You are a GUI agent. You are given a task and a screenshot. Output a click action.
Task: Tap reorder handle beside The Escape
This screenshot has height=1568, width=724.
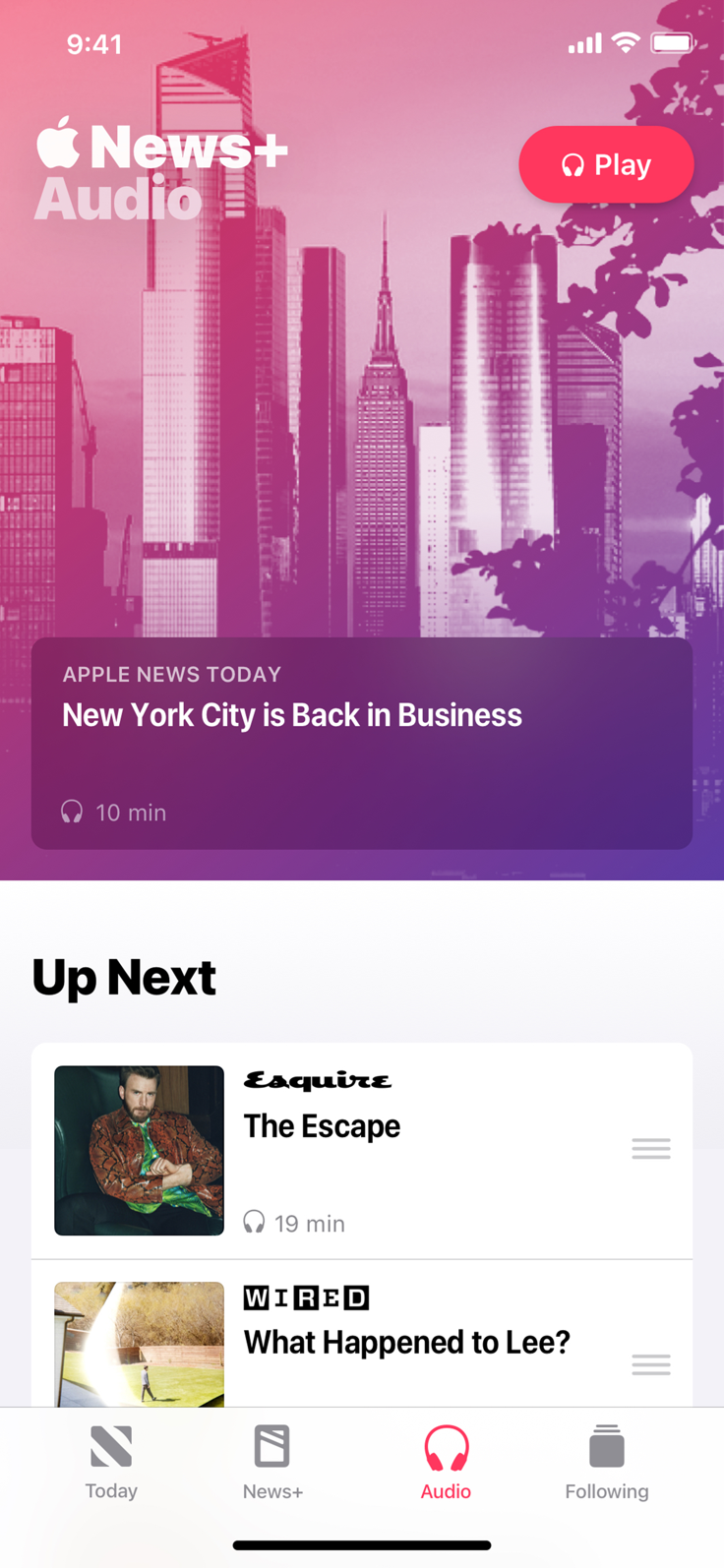[x=650, y=1149]
